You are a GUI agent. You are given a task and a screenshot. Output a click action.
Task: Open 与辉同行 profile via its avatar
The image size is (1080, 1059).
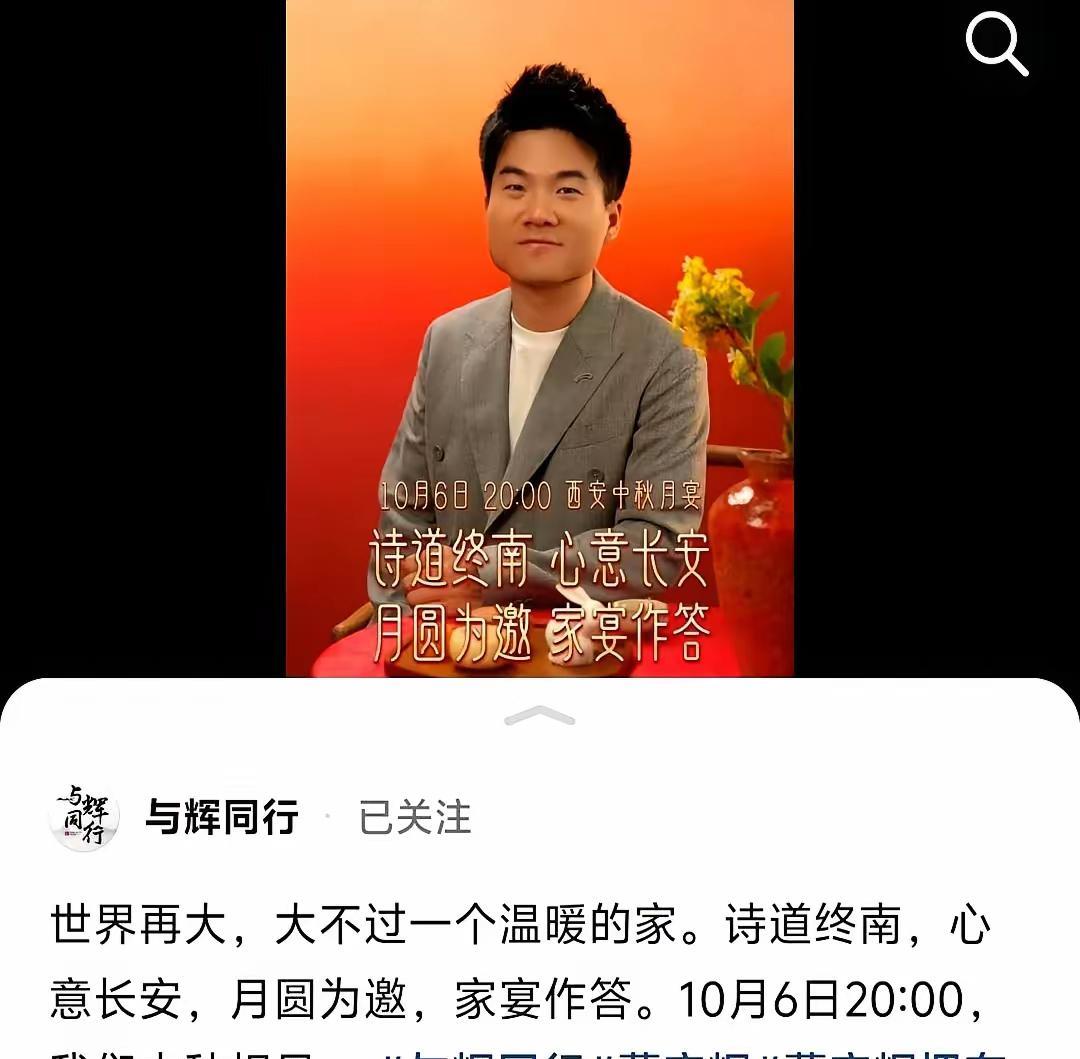(x=84, y=817)
